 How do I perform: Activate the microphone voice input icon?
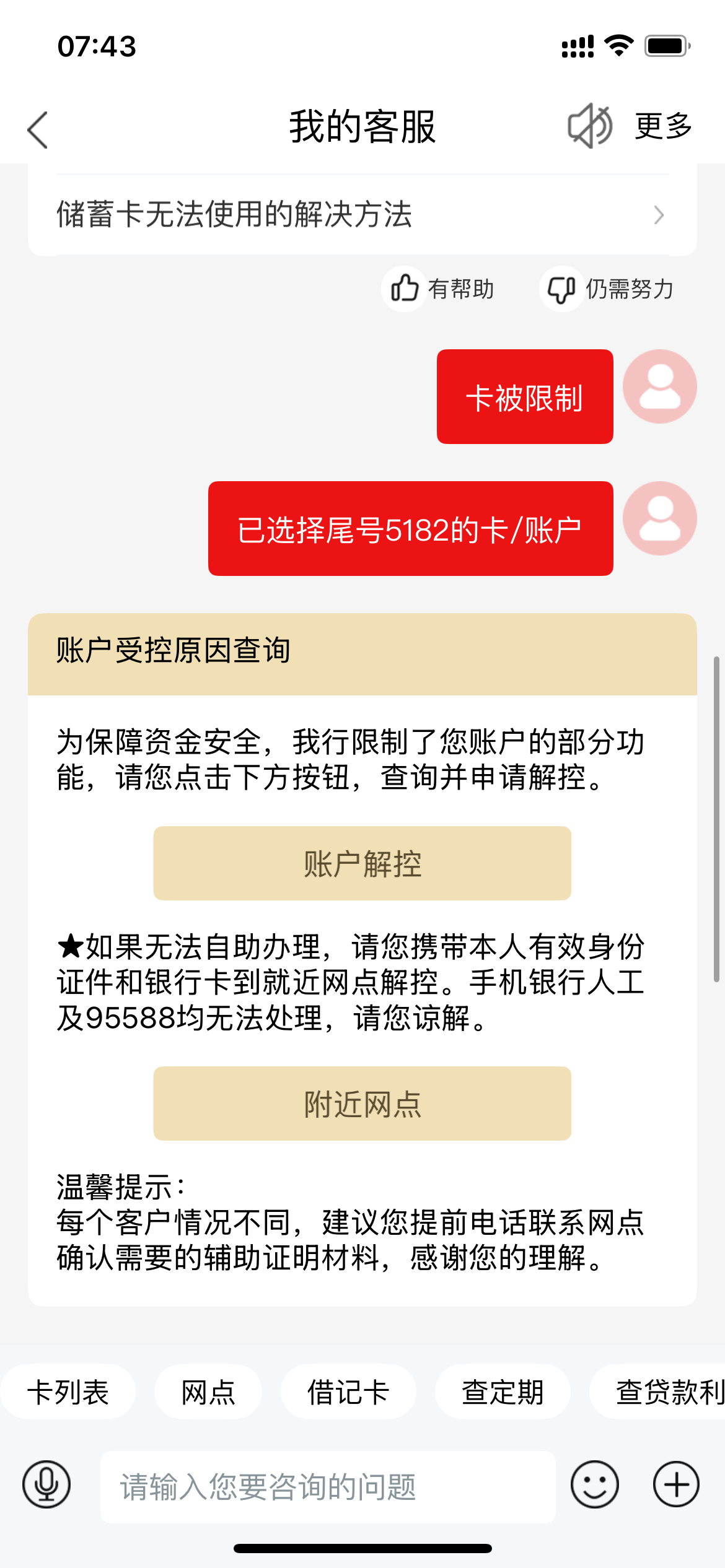(x=46, y=1484)
